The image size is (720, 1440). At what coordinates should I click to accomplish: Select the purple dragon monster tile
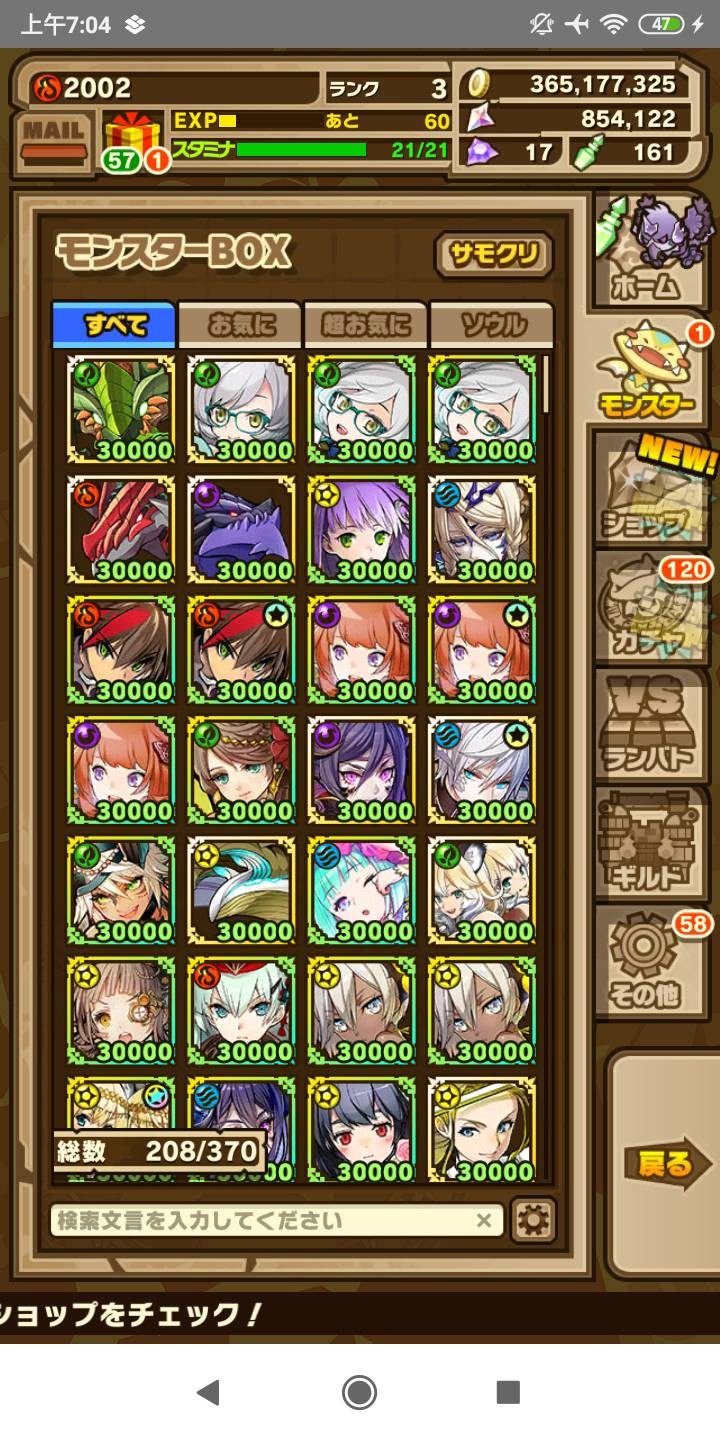pos(241,530)
